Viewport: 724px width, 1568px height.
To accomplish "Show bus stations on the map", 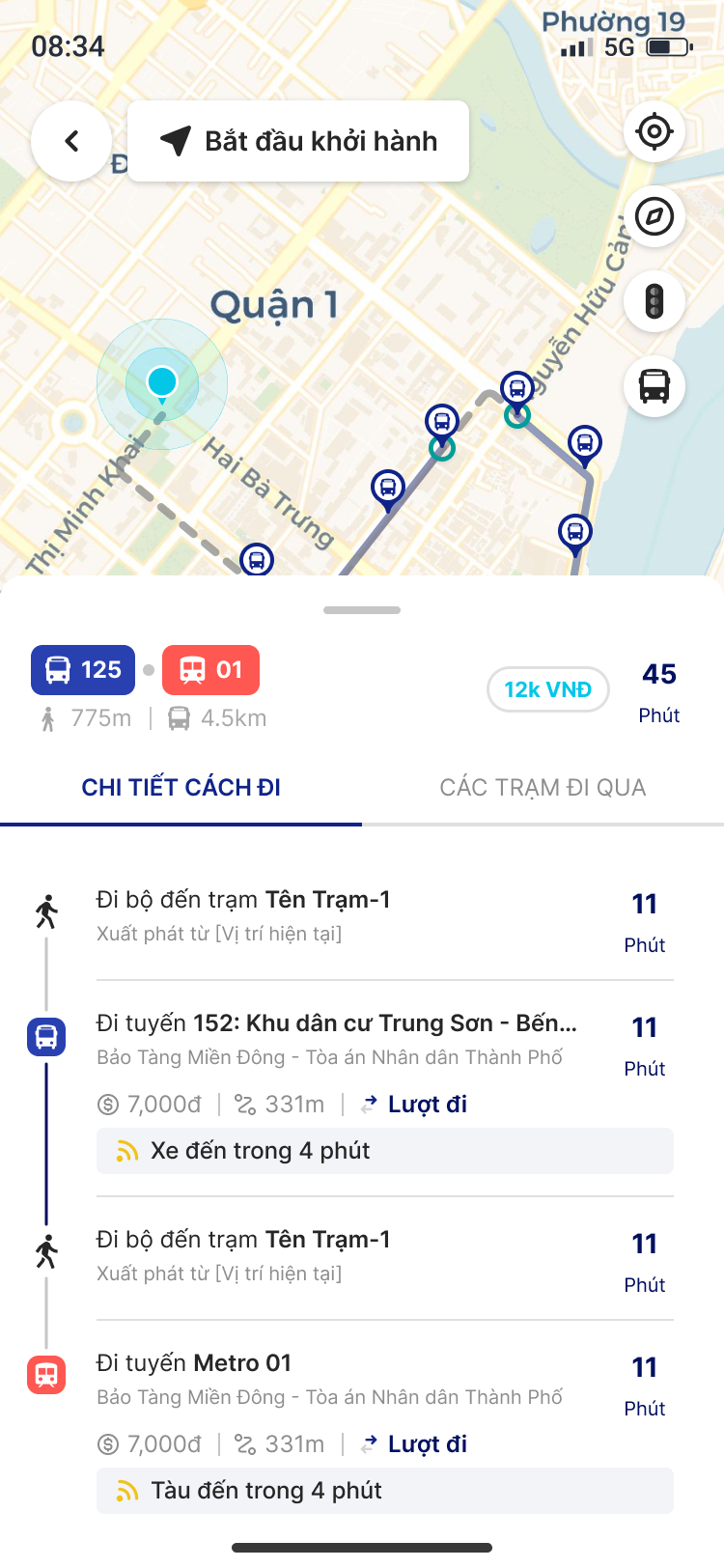I will click(654, 386).
